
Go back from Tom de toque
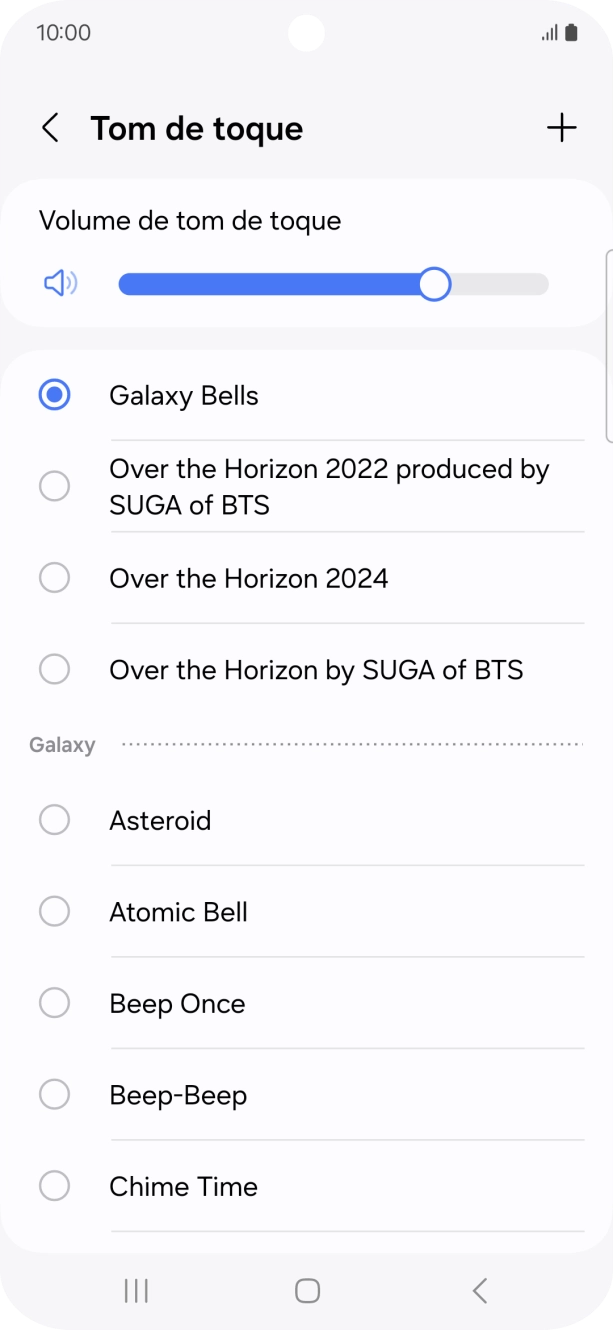tap(50, 128)
